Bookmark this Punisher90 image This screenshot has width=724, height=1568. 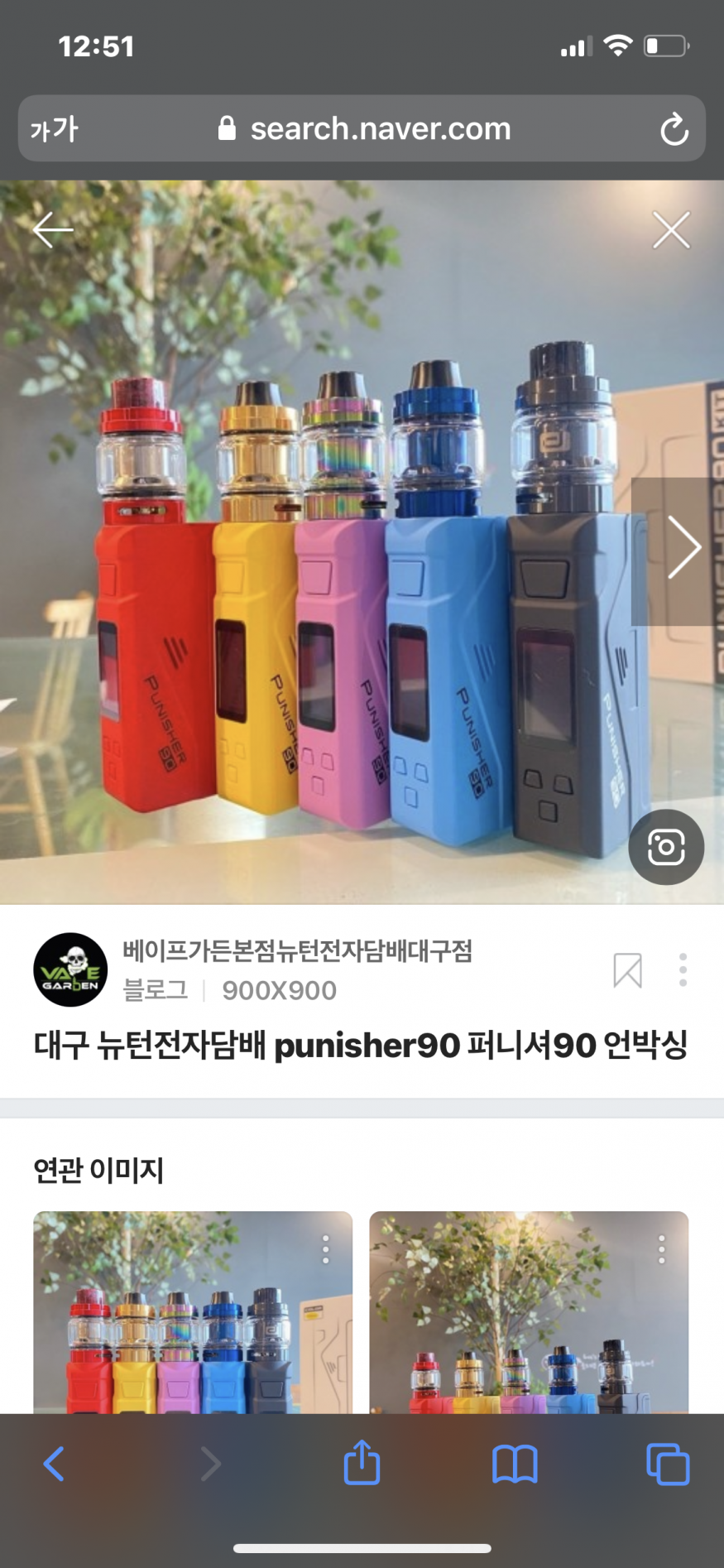coord(627,970)
